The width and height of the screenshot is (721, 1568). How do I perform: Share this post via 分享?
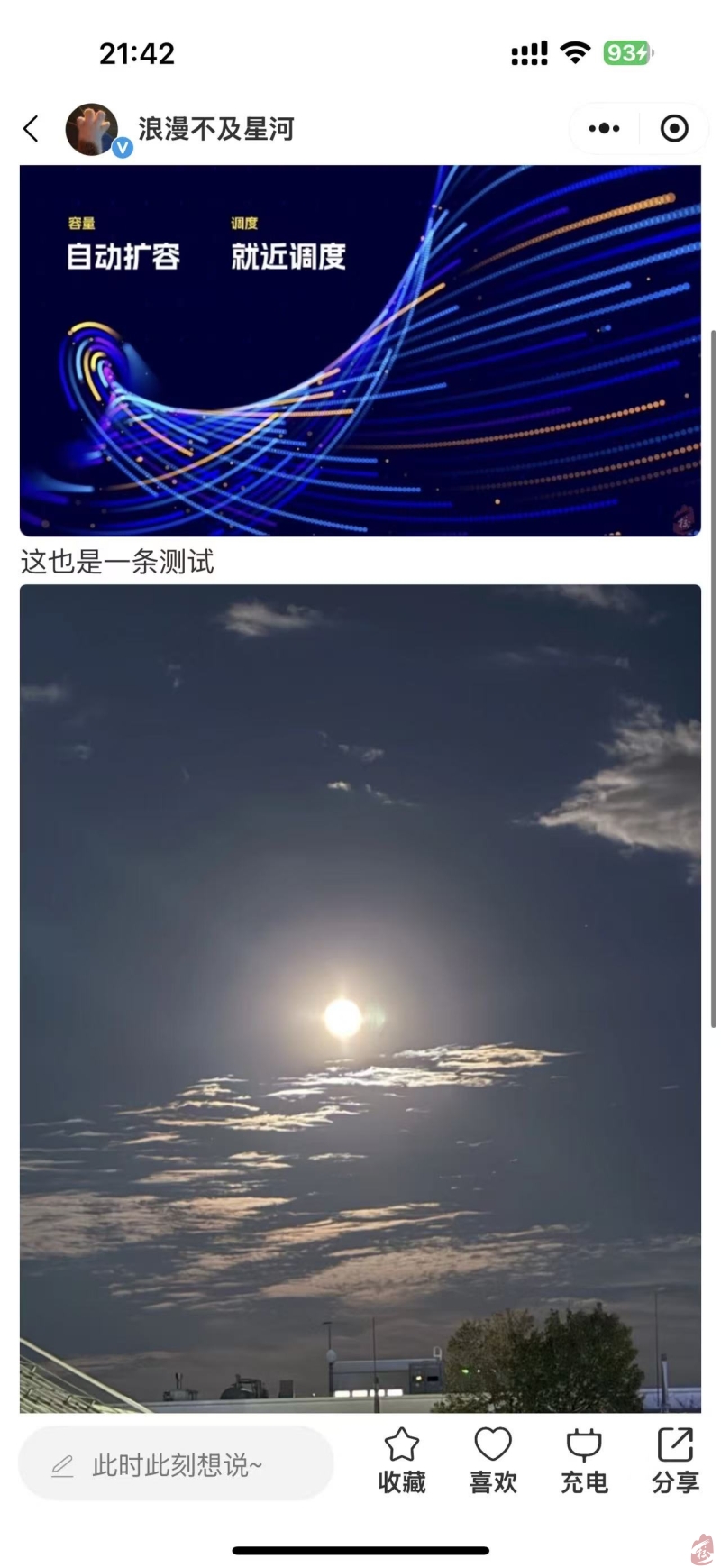click(x=675, y=1462)
